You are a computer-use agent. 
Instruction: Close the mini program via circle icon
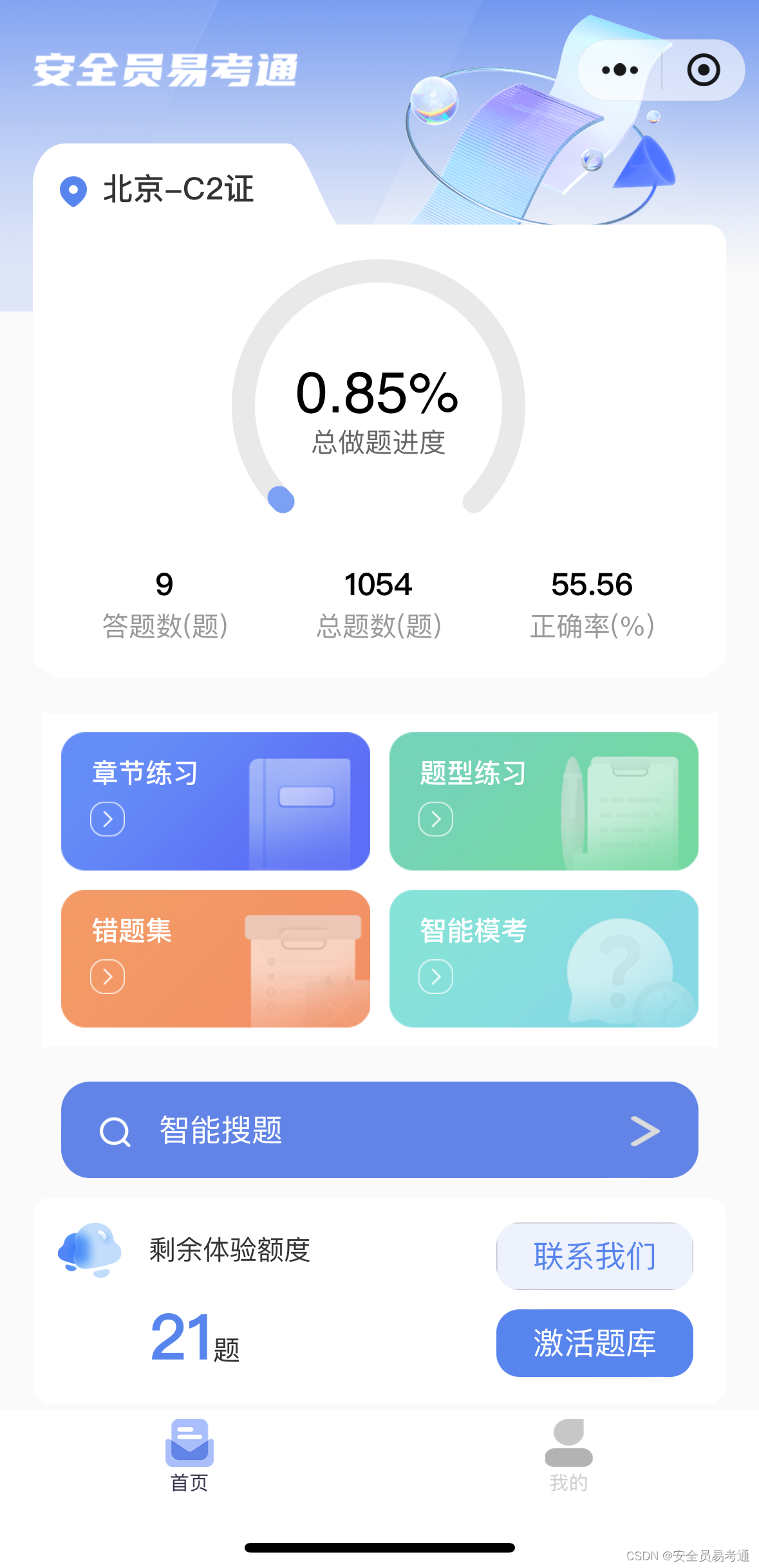click(704, 70)
